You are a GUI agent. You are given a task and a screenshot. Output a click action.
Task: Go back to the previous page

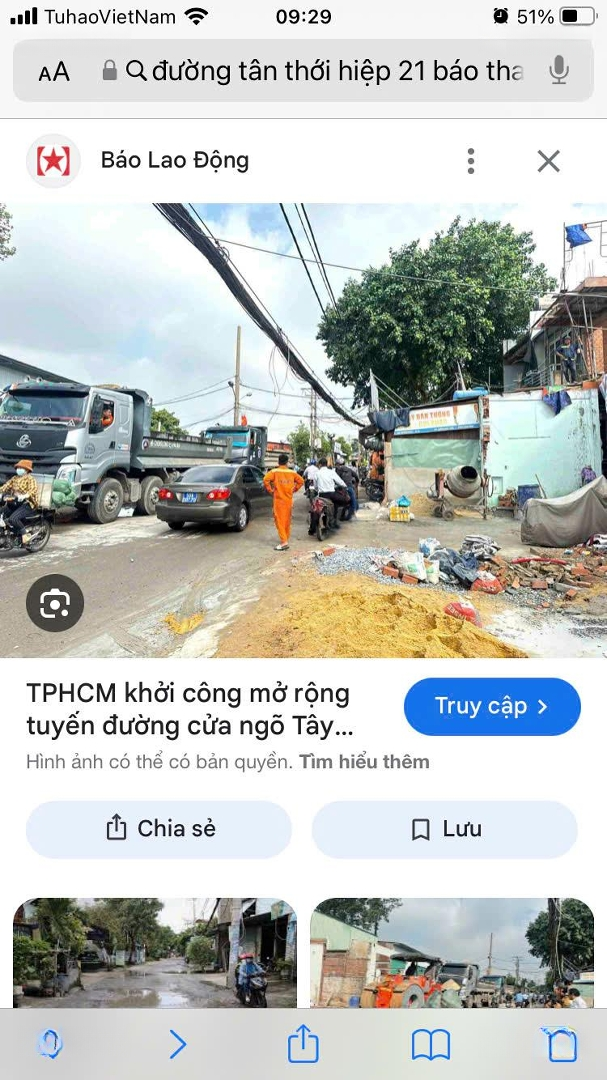[x=50, y=1045]
